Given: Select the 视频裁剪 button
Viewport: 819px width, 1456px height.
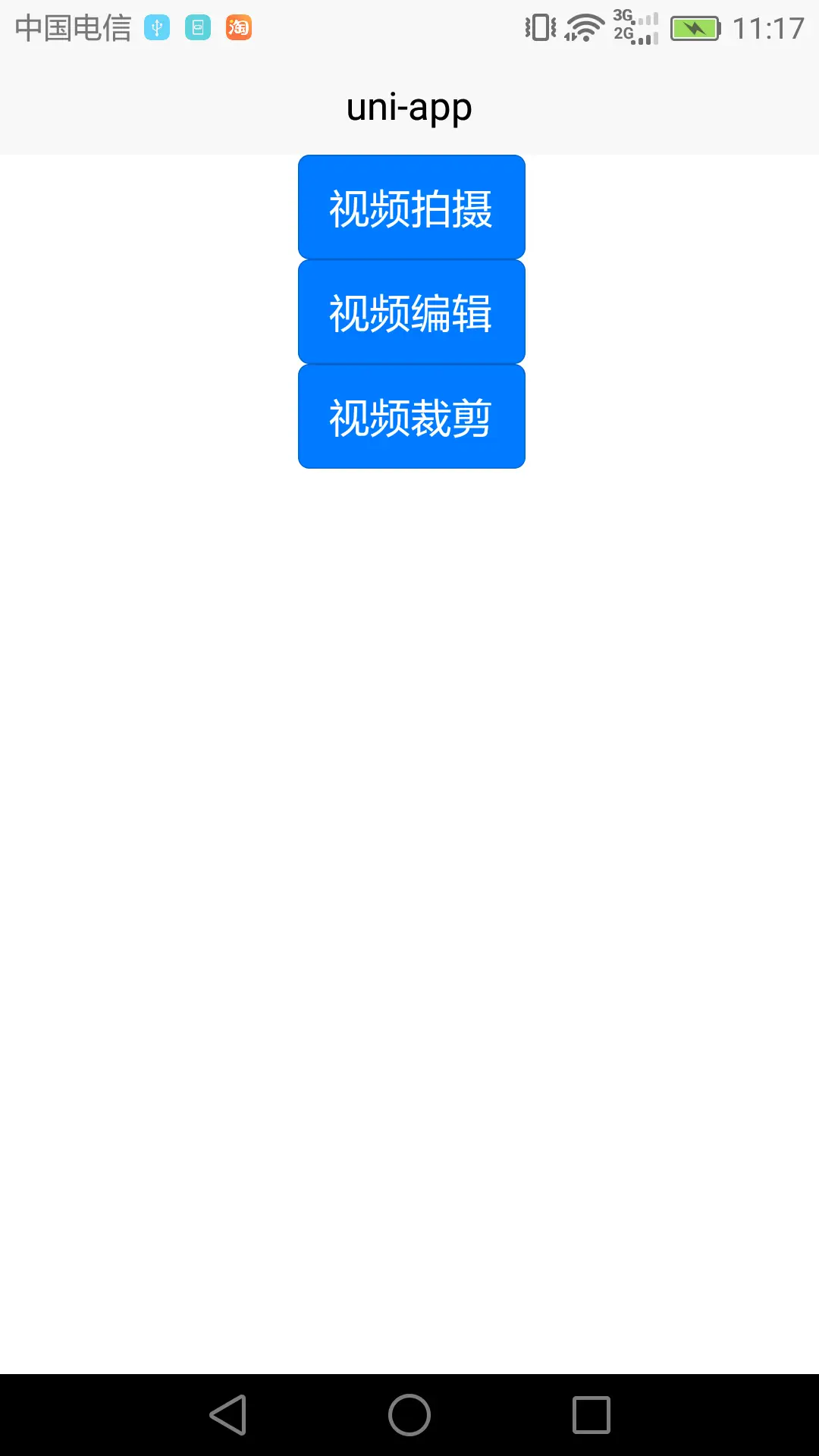Looking at the screenshot, I should pos(411,416).
